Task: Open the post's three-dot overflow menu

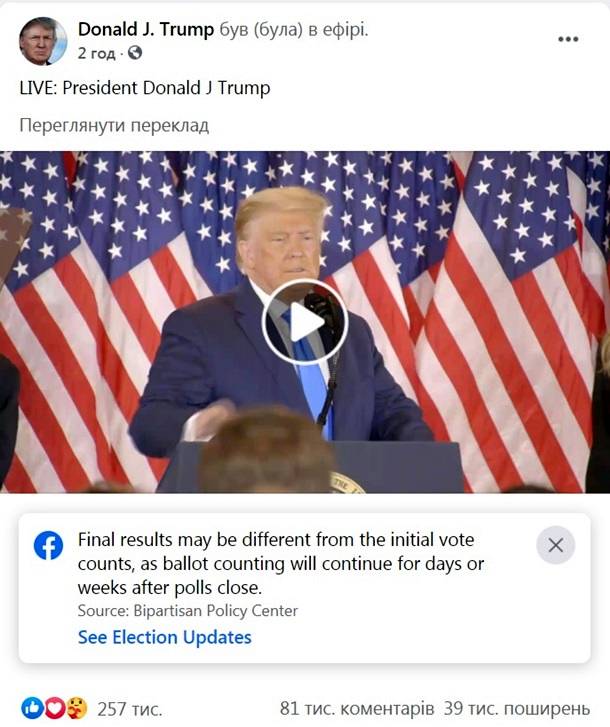Action: (568, 39)
